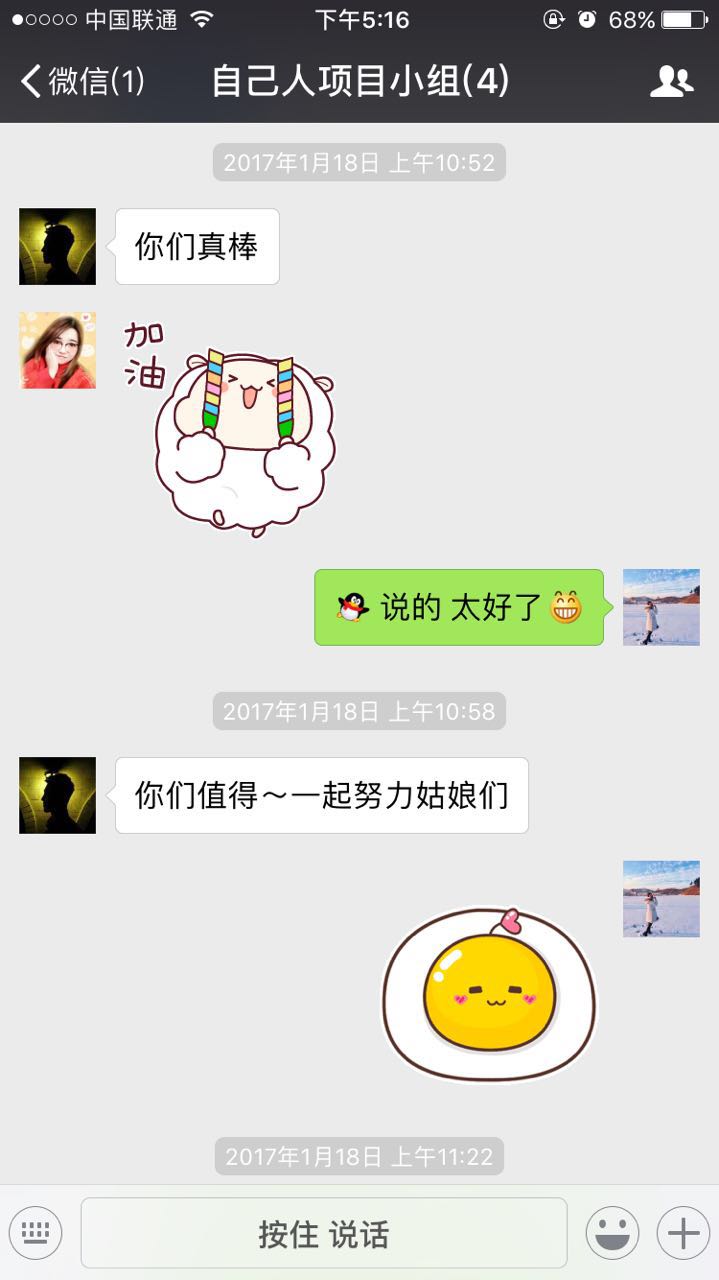Tap the 按住 说话 voice button

pos(323,1233)
